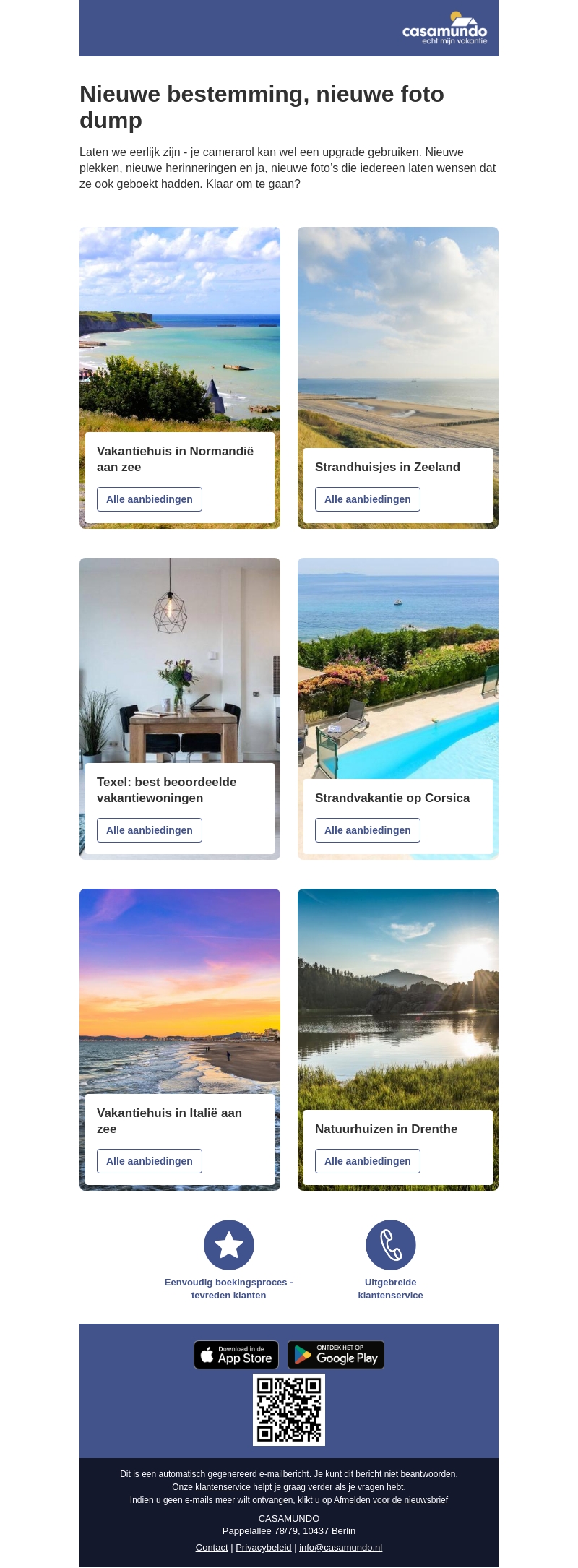Open Alle aanbiedingen for Natuurhuizen in Drenthe
Viewport: 578px width, 1568px height.
click(367, 1161)
